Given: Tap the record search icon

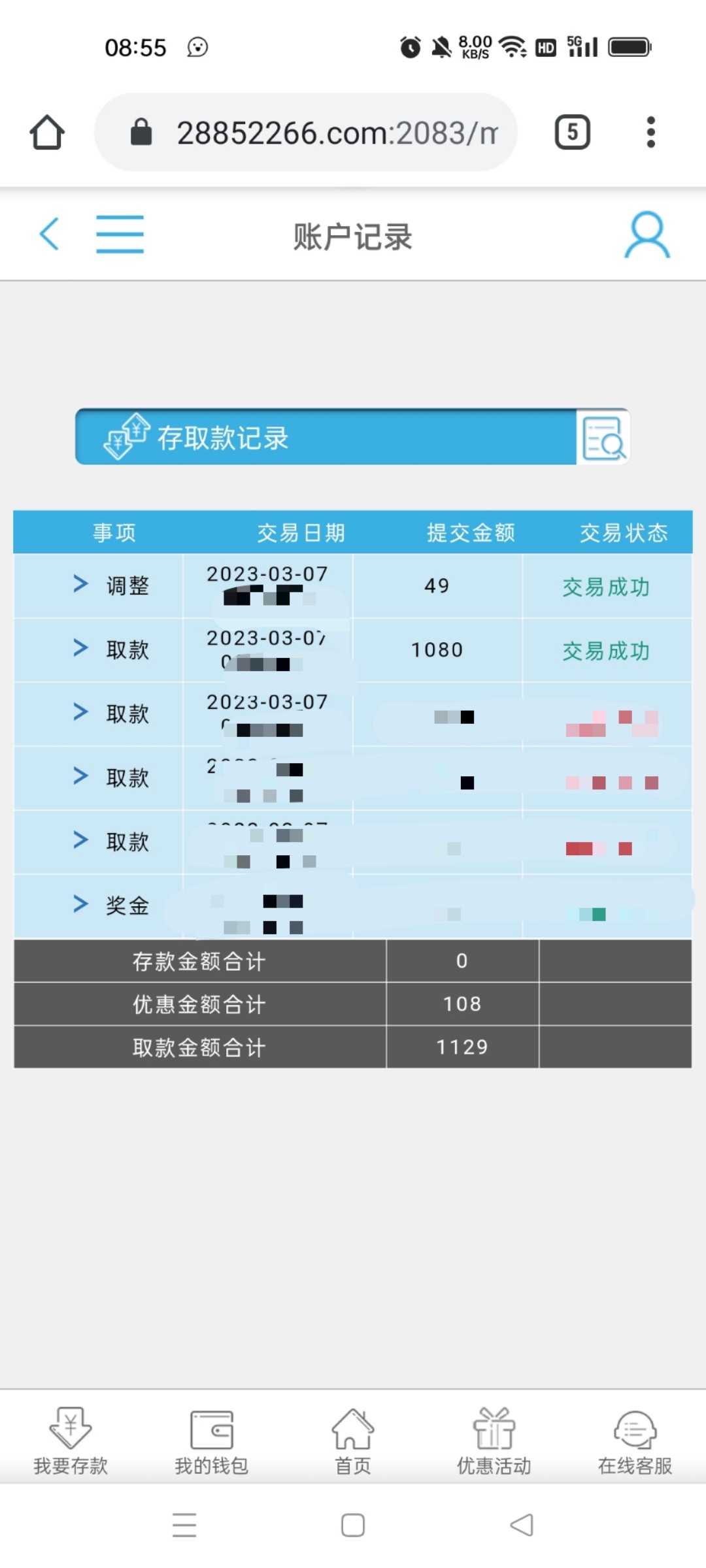Looking at the screenshot, I should (x=603, y=438).
